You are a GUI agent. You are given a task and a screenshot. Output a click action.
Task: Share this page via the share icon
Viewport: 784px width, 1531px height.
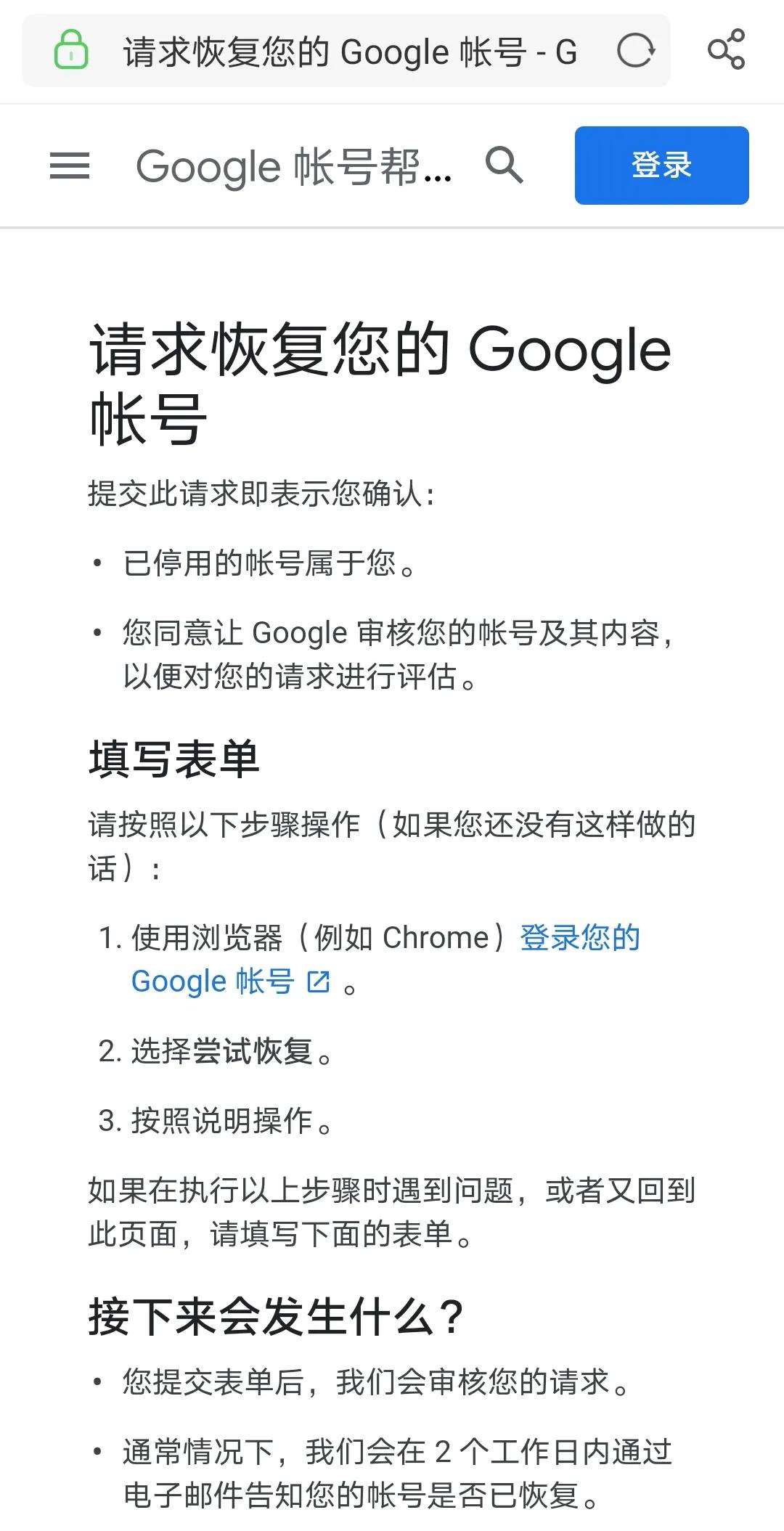(726, 49)
